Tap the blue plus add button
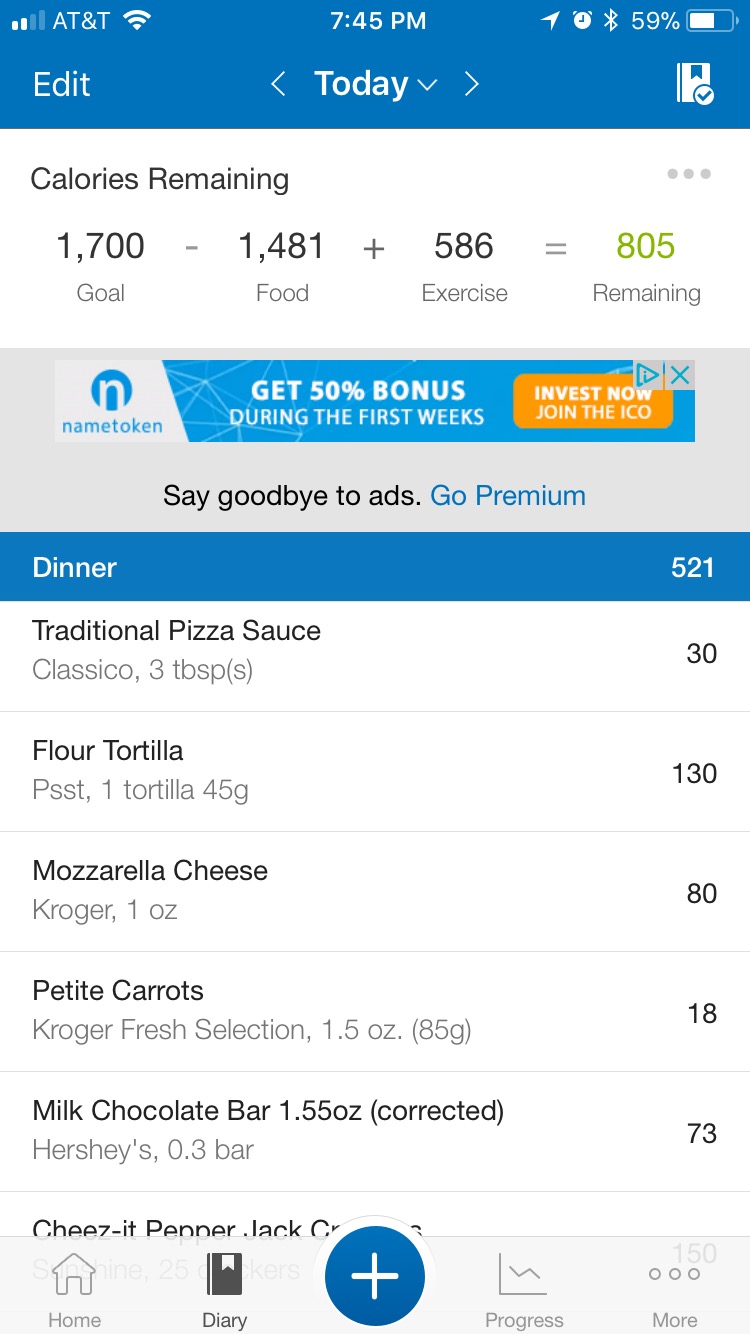 point(375,1276)
